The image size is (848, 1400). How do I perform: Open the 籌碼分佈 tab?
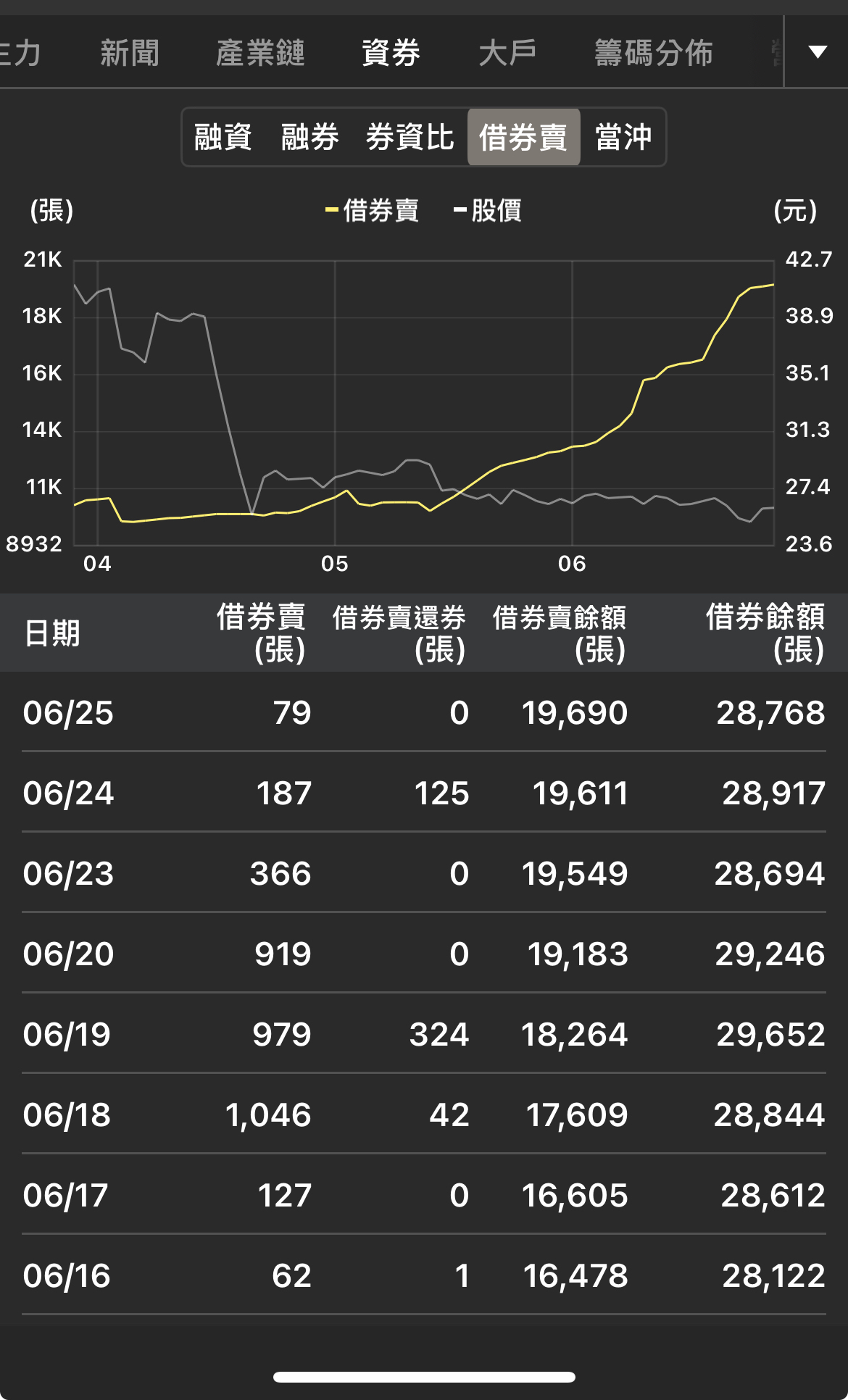point(654,53)
